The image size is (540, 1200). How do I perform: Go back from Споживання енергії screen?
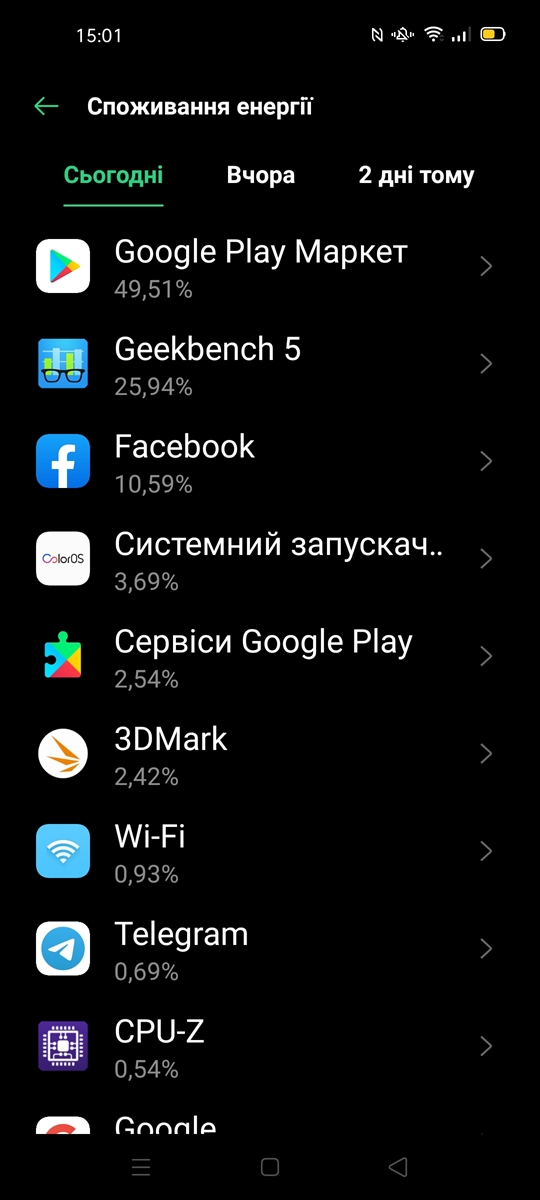[x=46, y=106]
